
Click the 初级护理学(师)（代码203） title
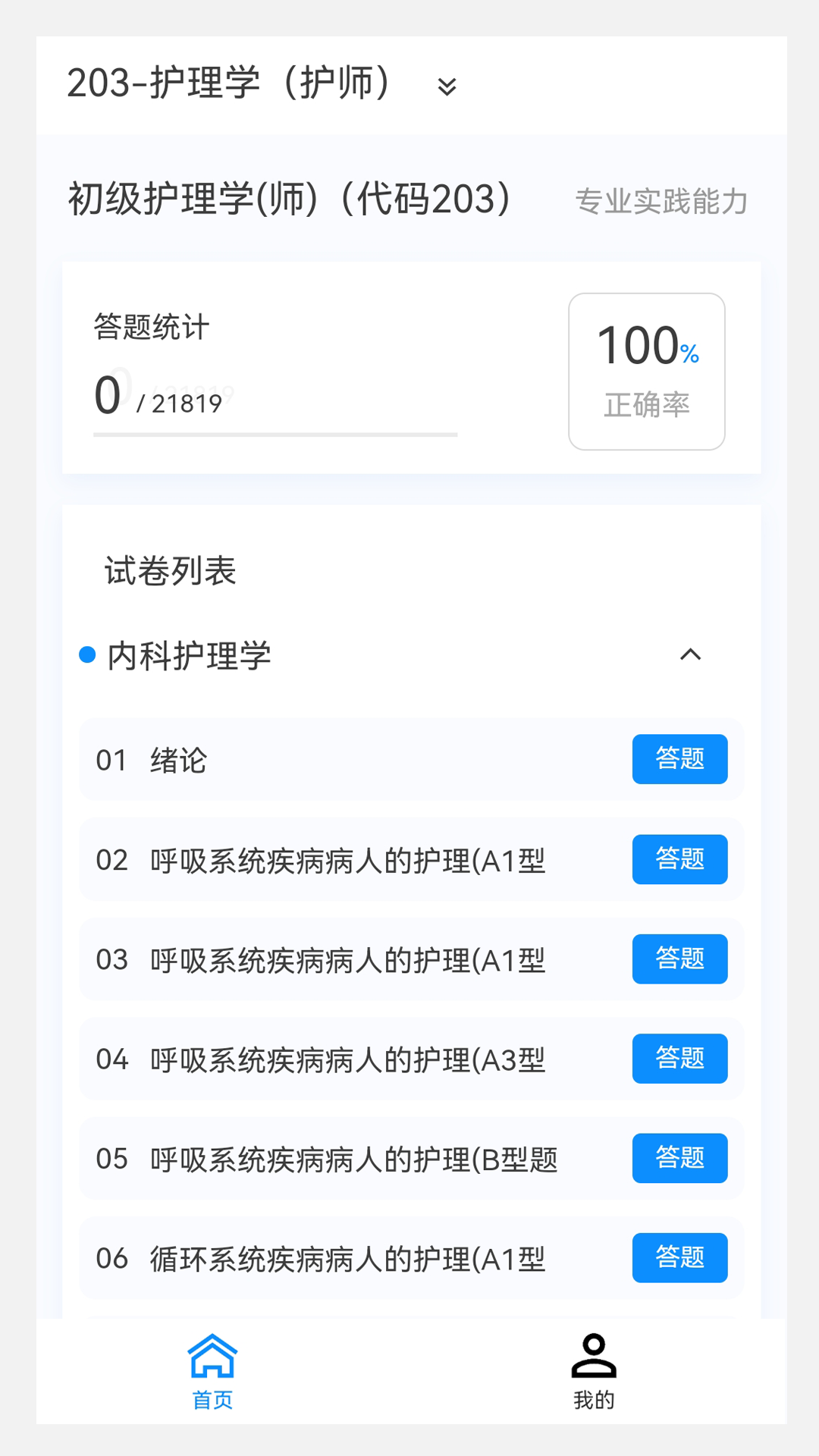tap(288, 197)
